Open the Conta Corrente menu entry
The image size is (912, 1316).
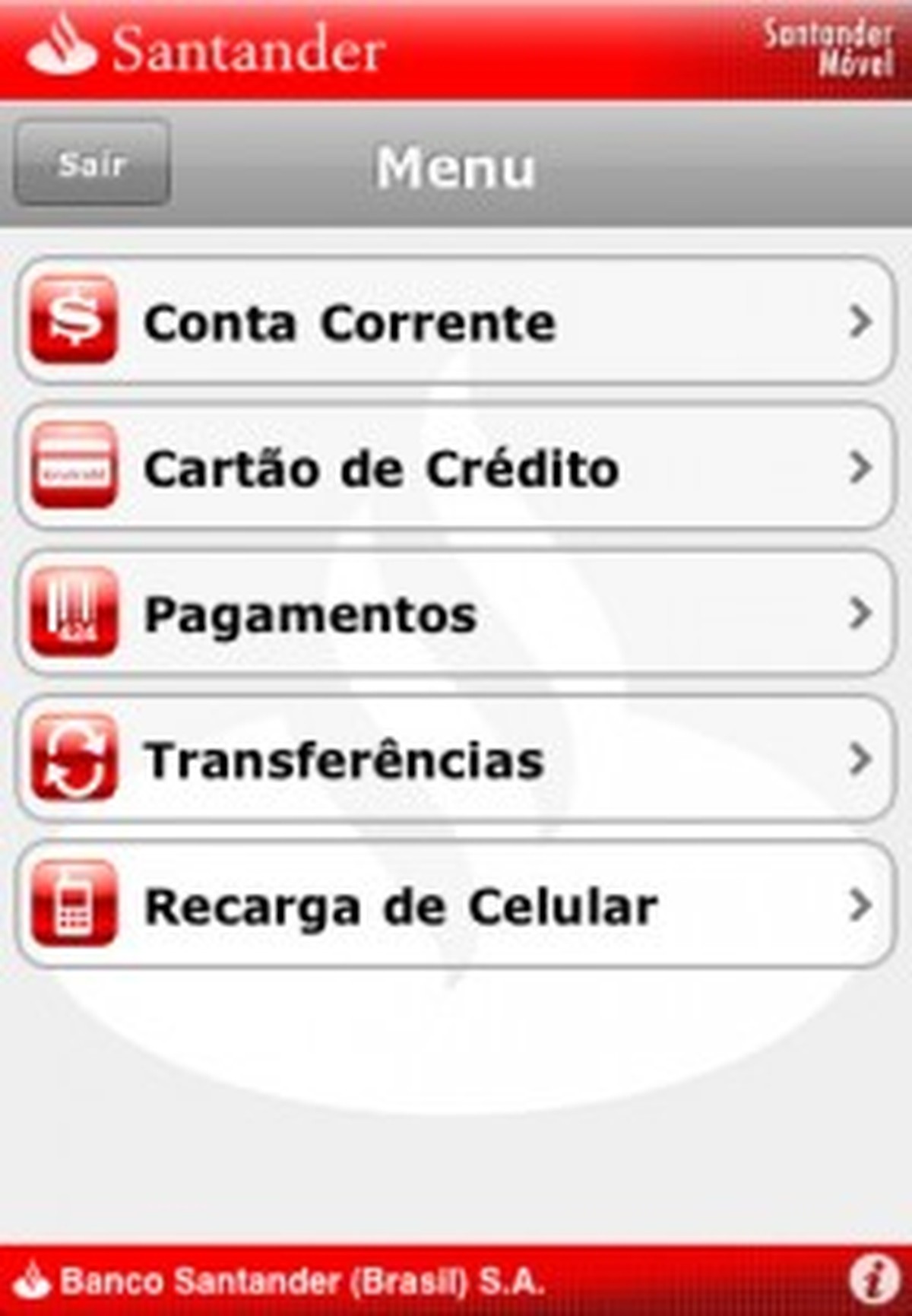tap(350, 322)
